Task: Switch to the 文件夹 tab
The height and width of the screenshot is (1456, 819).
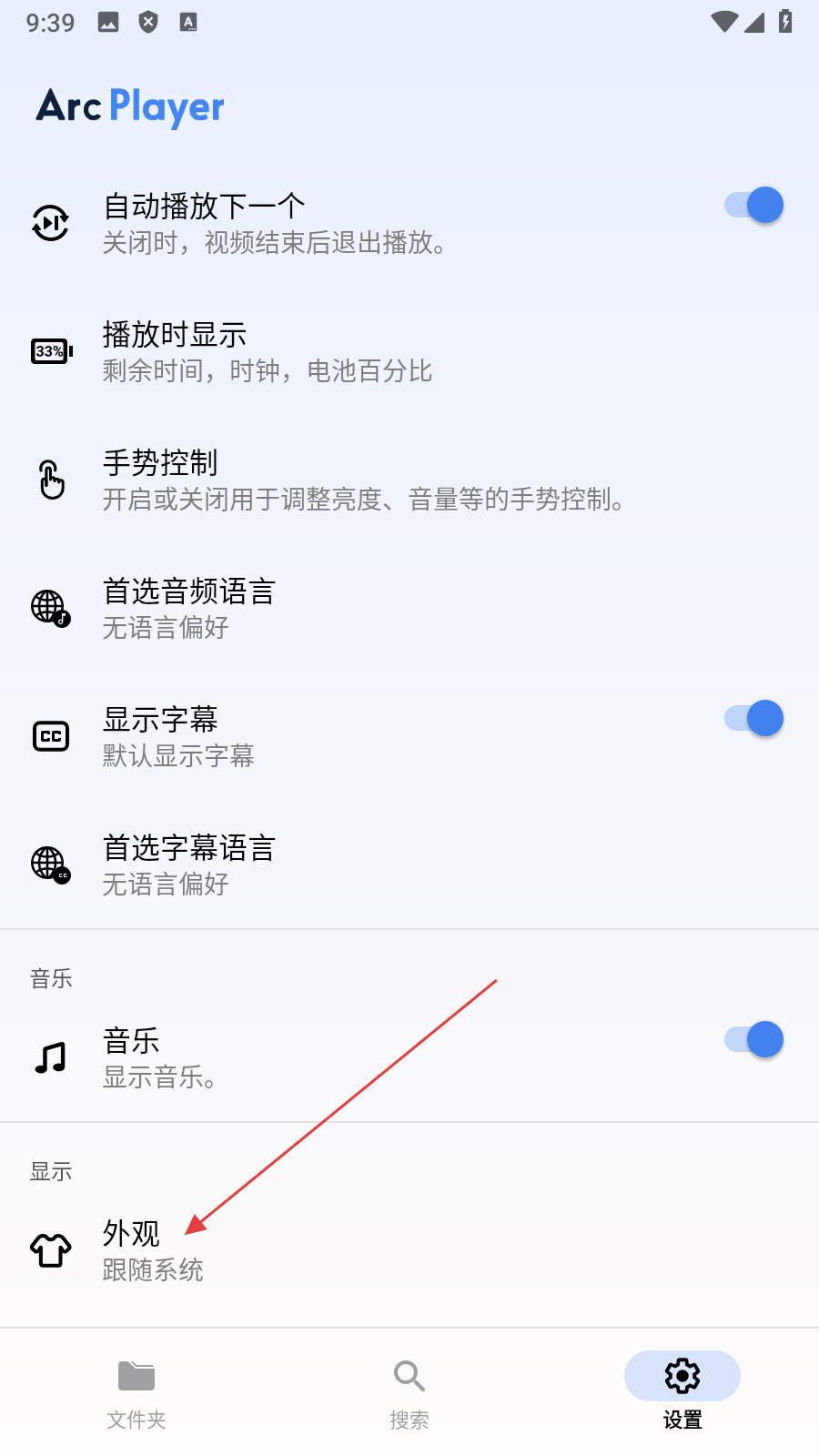Action: [x=136, y=1392]
